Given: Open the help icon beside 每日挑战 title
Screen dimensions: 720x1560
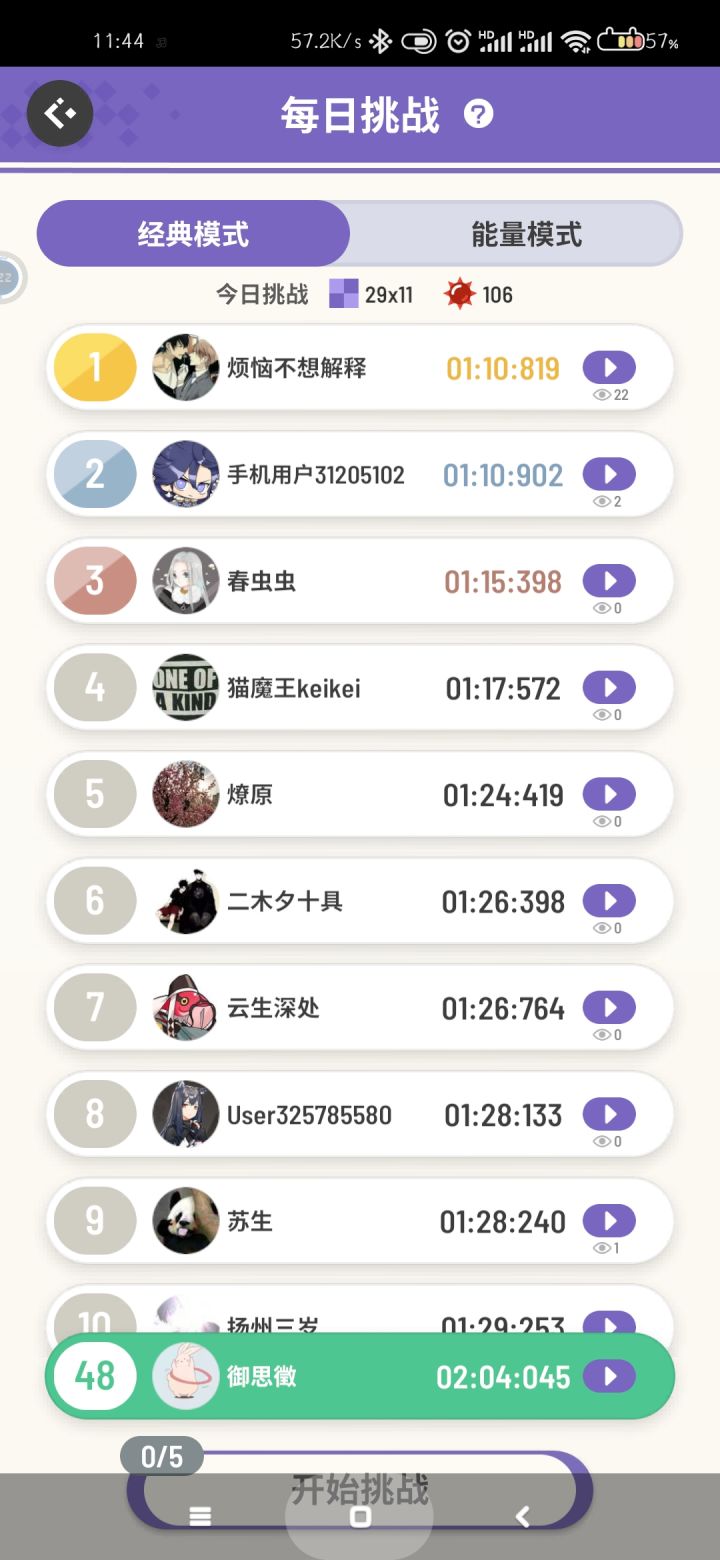Looking at the screenshot, I should point(479,114).
